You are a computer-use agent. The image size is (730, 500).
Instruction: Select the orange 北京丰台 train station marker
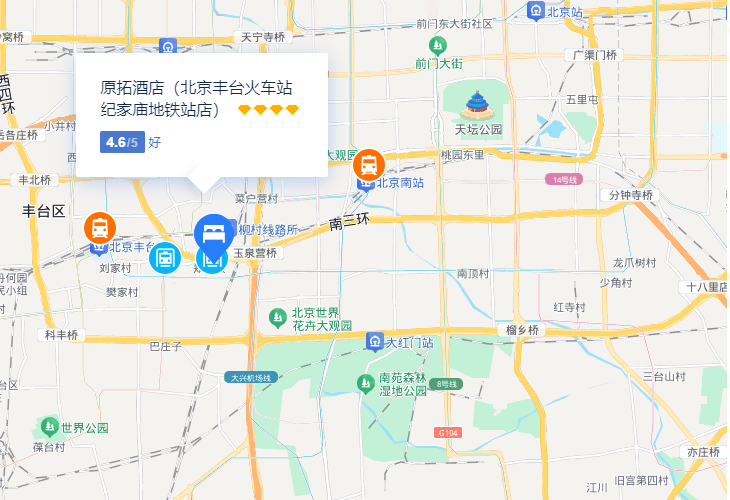(x=100, y=227)
